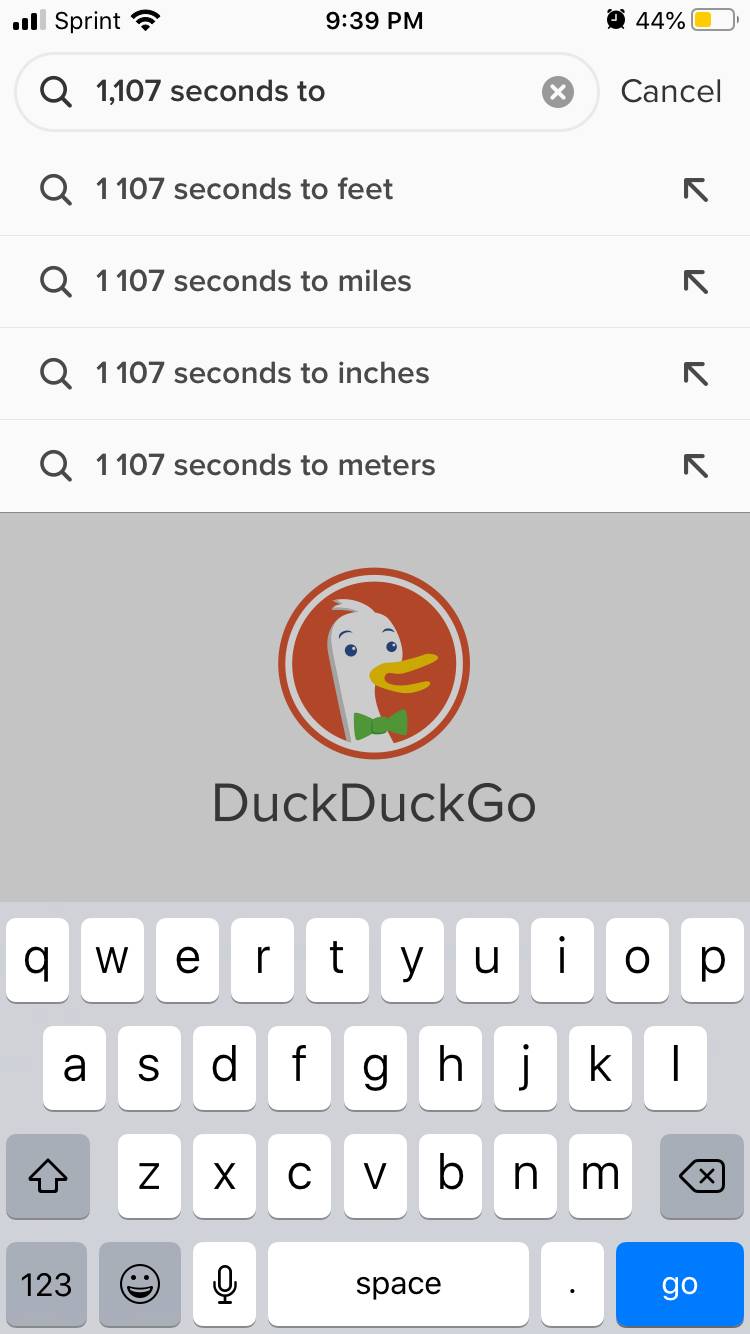Choose the suggestion '1 107 seconds to miles'
750x1334 pixels.
point(252,281)
